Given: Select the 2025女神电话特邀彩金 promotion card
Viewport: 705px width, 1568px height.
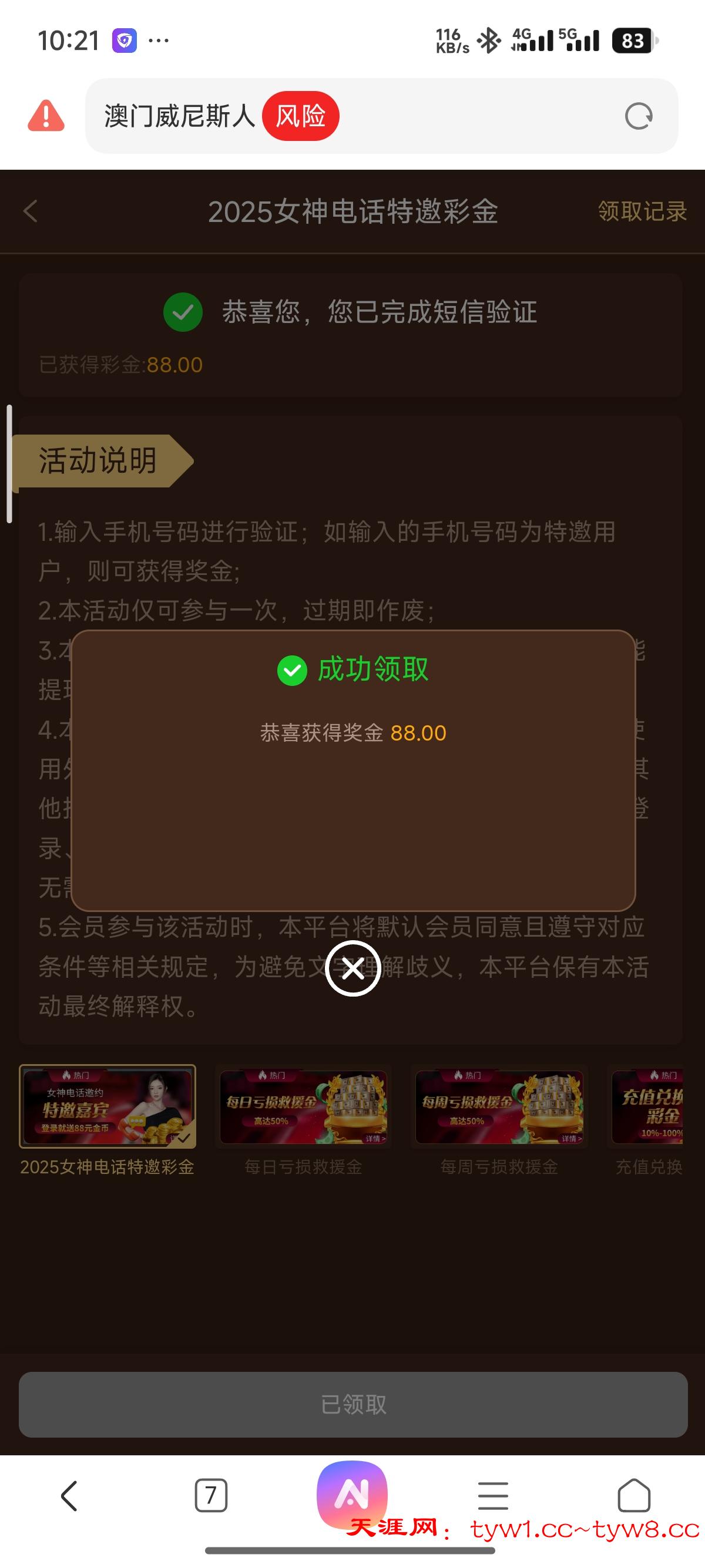Looking at the screenshot, I should point(107,1106).
